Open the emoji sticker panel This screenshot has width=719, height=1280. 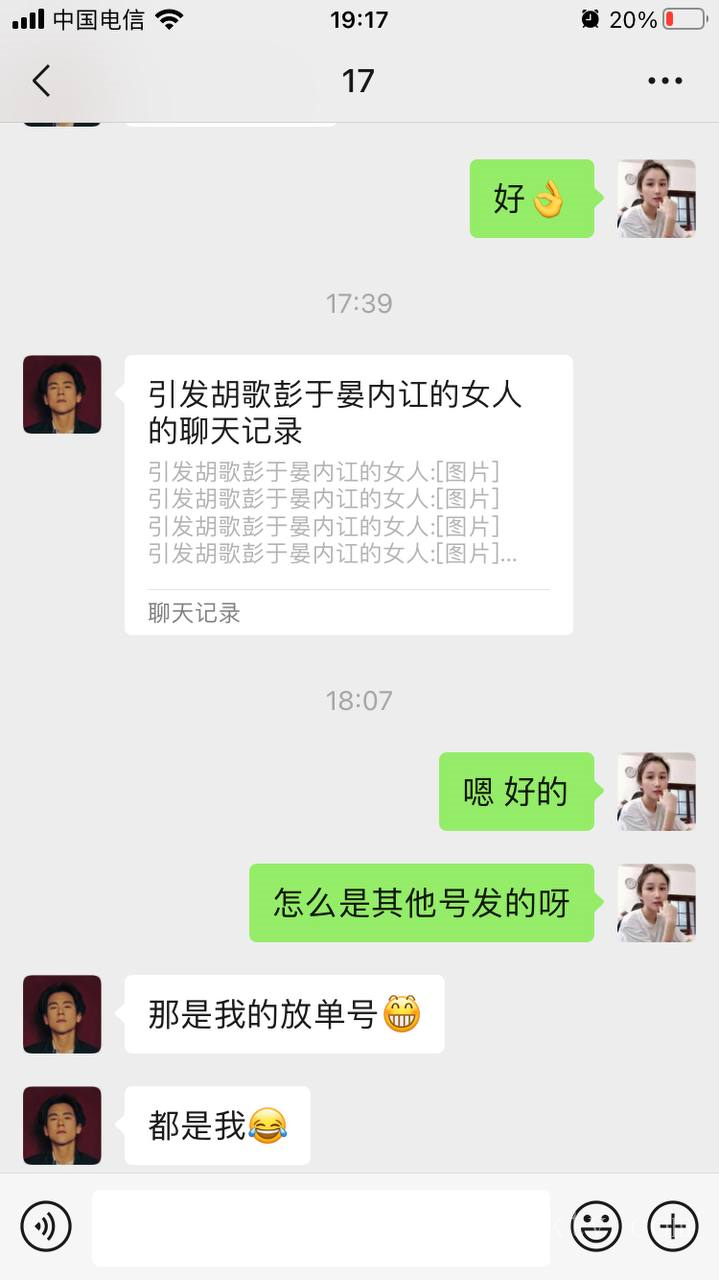coord(596,1226)
